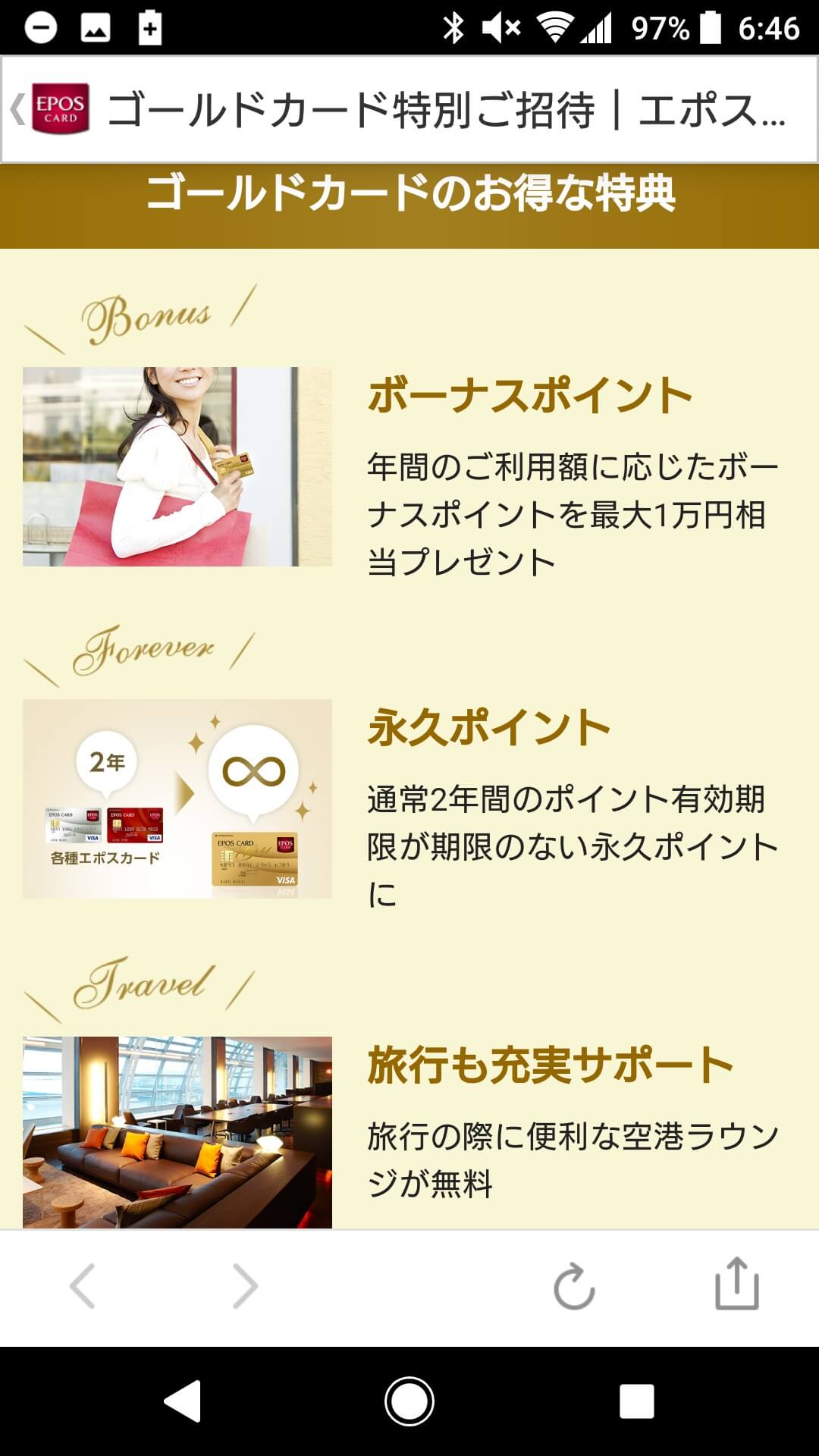Tap the Android system back button
The width and height of the screenshot is (819, 1456).
tap(183, 1401)
